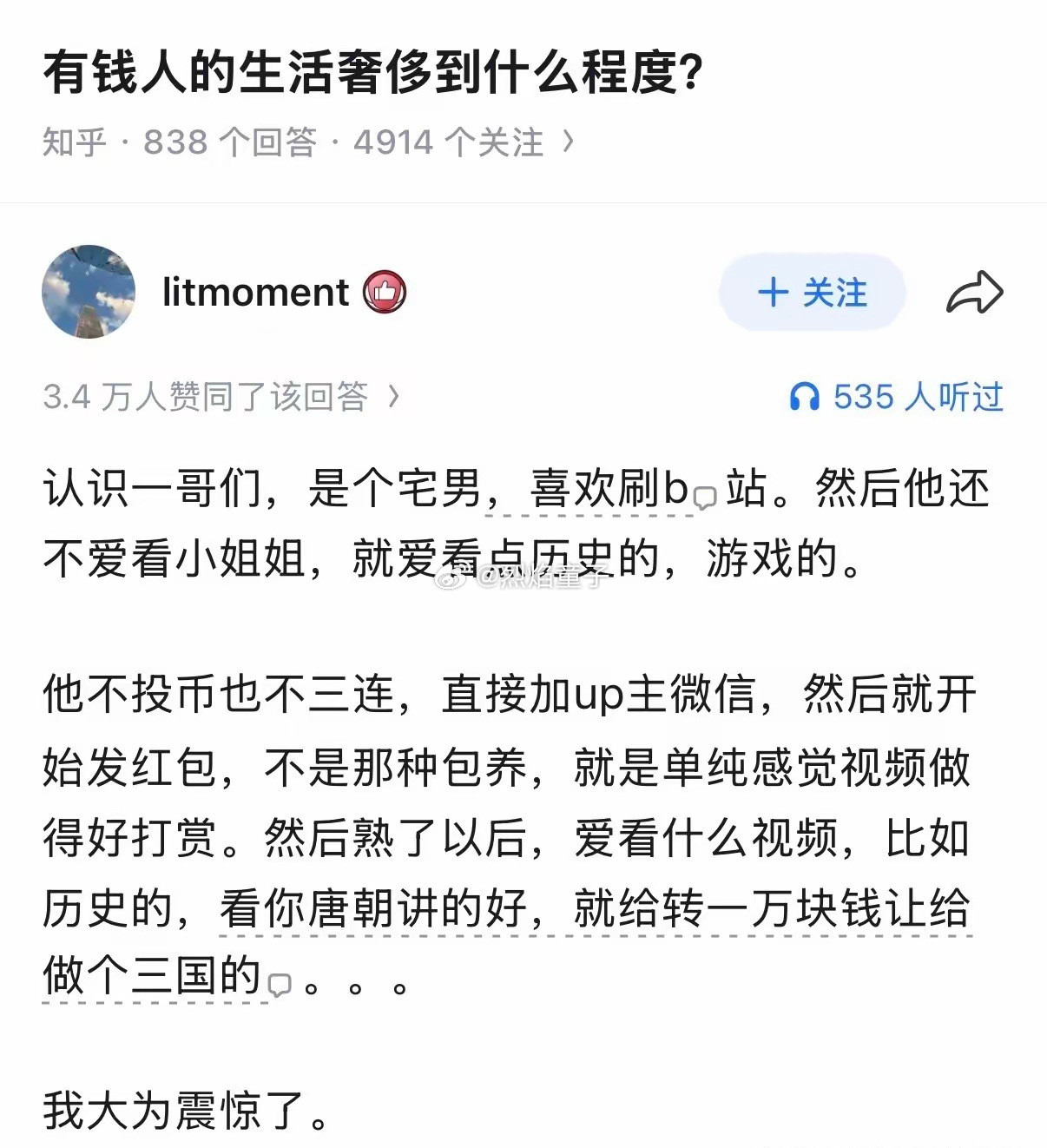This screenshot has height=1148, width=1047.
Task: Click the Zhihu logo text 知乎
Action: (x=72, y=142)
